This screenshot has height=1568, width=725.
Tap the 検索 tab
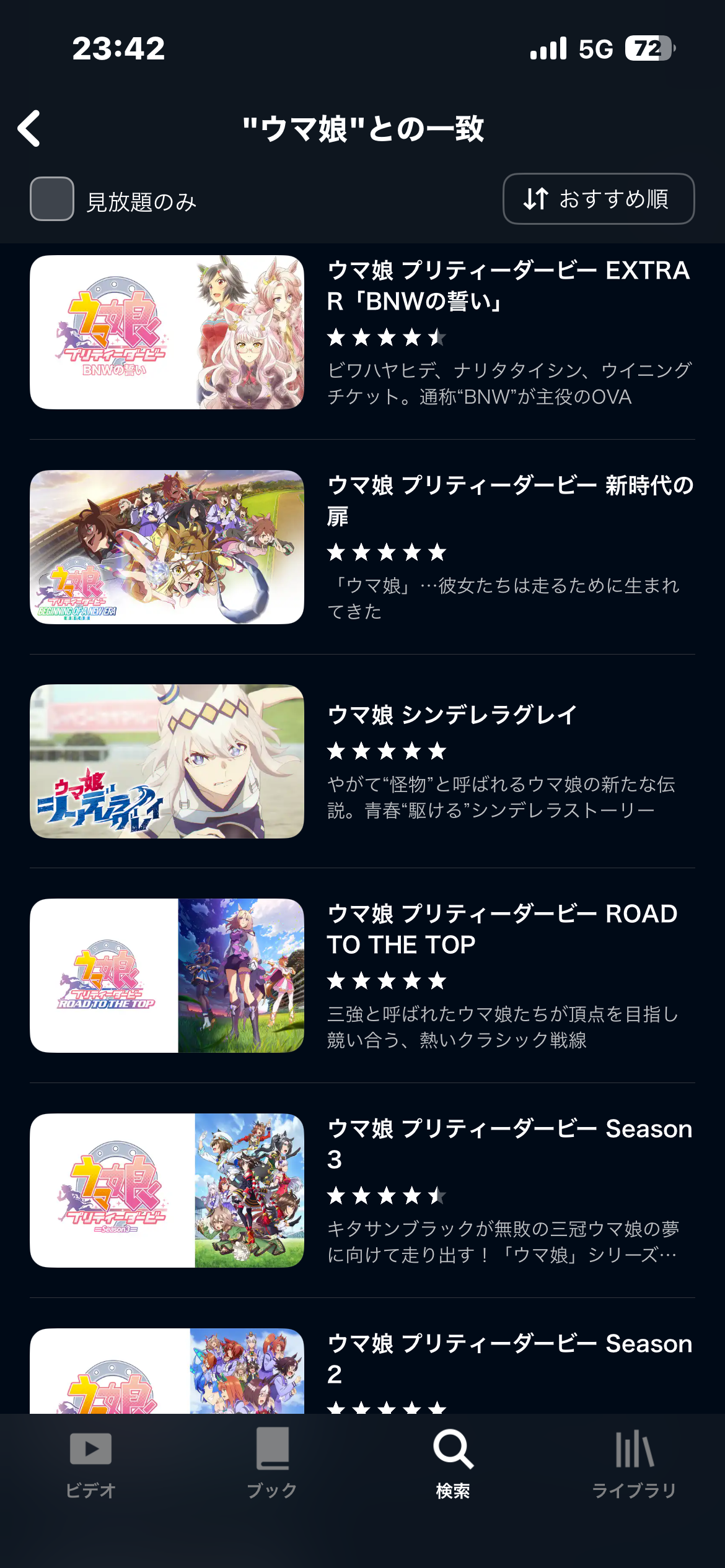(x=453, y=1463)
